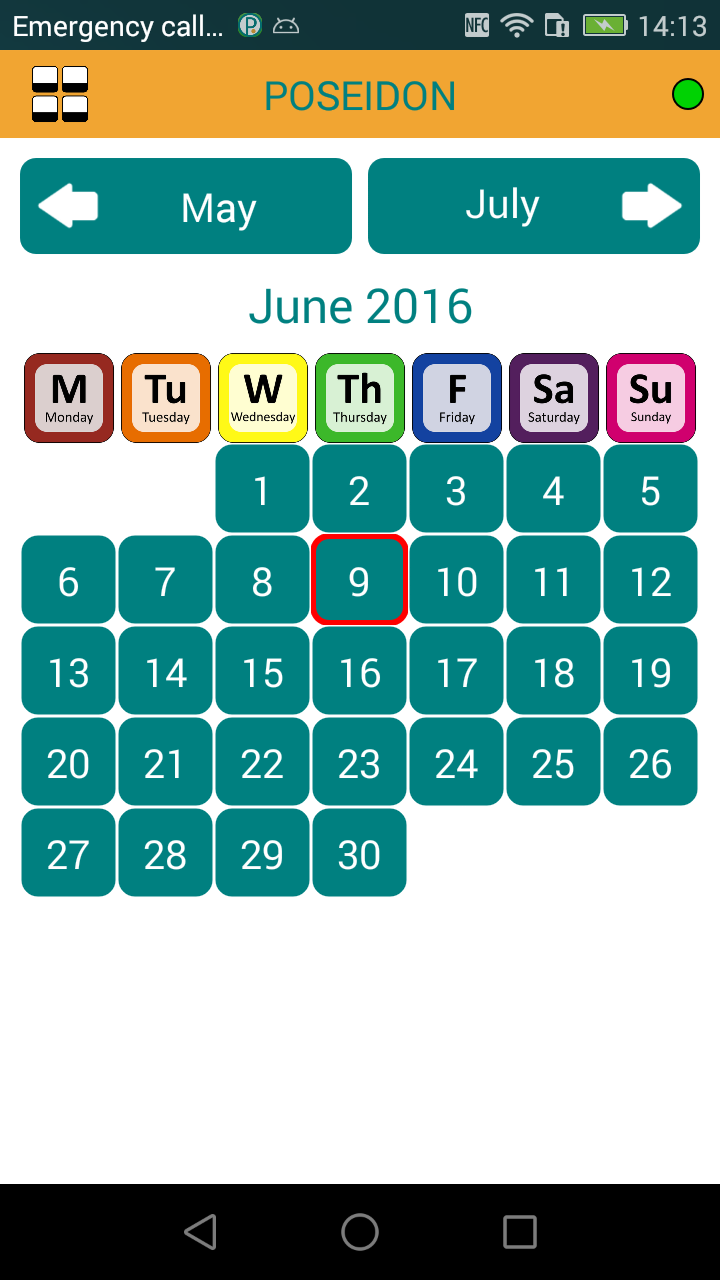Screen dimensions: 720x1280
Task: Tap day 20 in calendar
Action: pos(68,762)
